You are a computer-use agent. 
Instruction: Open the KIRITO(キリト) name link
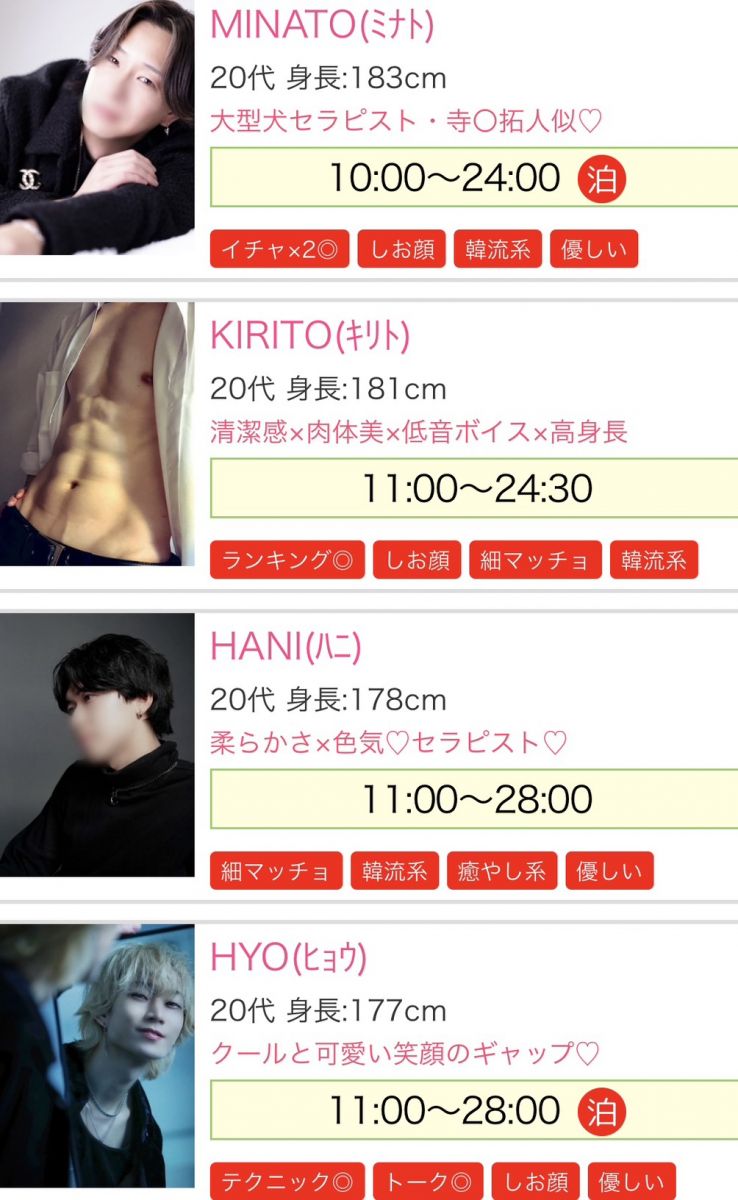tap(310, 336)
